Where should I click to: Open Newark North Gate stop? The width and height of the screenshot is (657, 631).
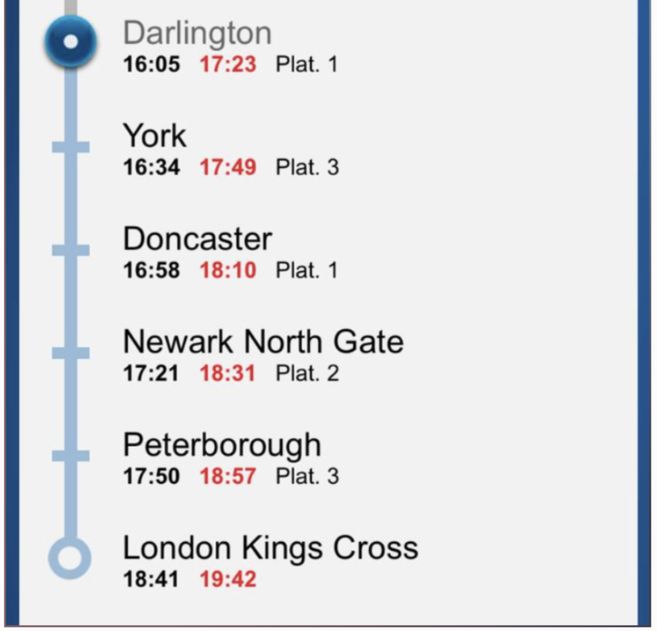click(x=262, y=342)
